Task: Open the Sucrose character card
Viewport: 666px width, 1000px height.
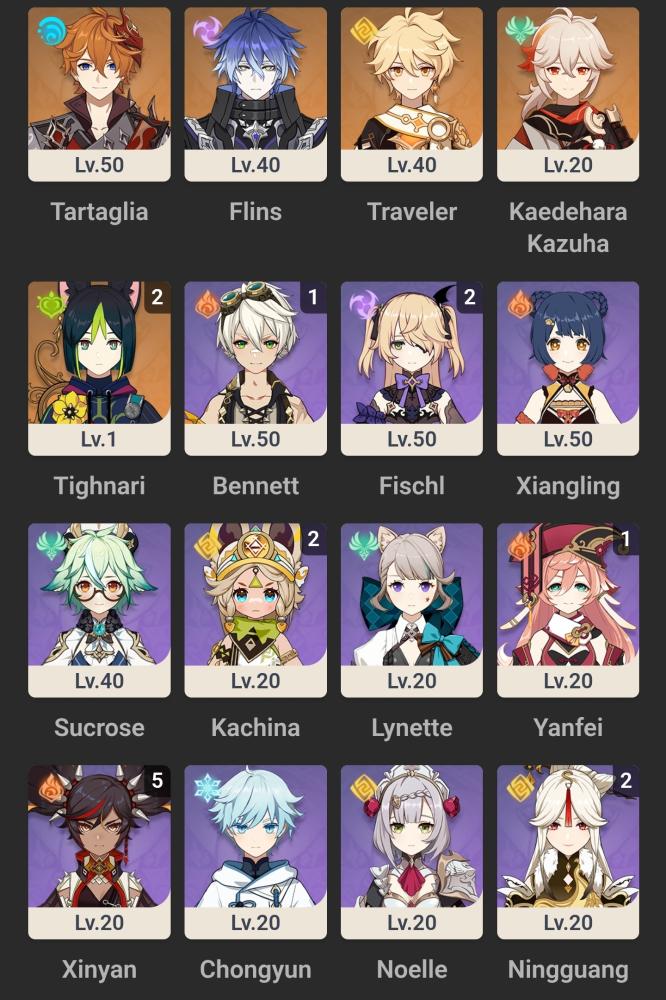Action: [x=100, y=610]
